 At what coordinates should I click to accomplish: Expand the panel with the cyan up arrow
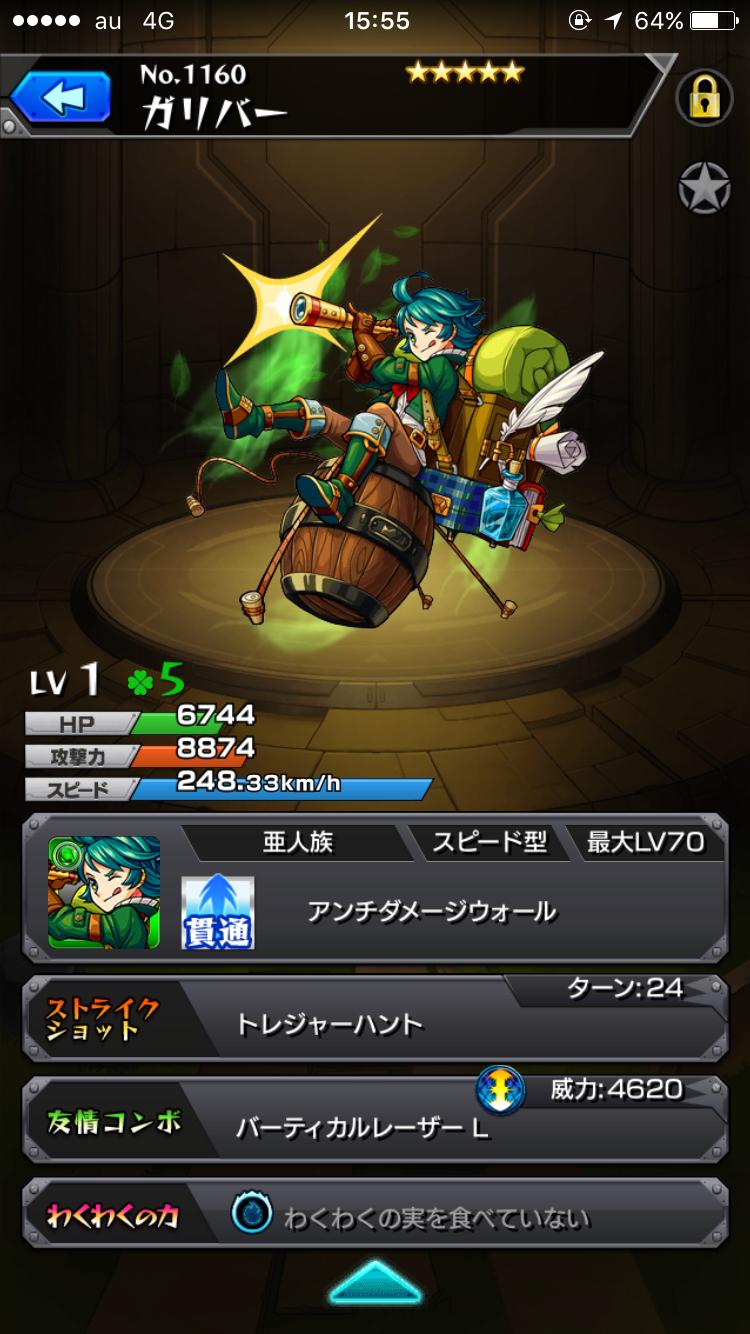coord(375,1282)
